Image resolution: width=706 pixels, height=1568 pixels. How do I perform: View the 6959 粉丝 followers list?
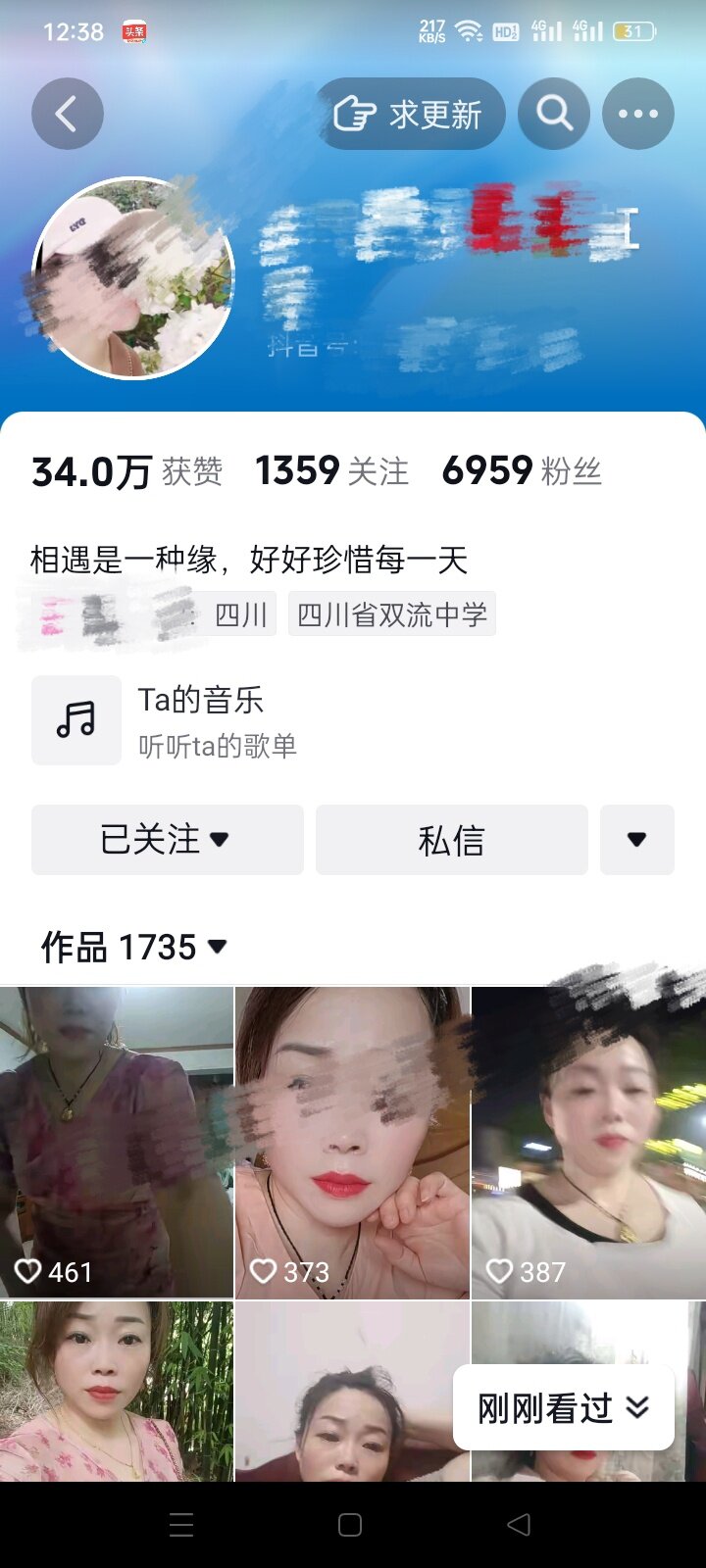click(522, 471)
